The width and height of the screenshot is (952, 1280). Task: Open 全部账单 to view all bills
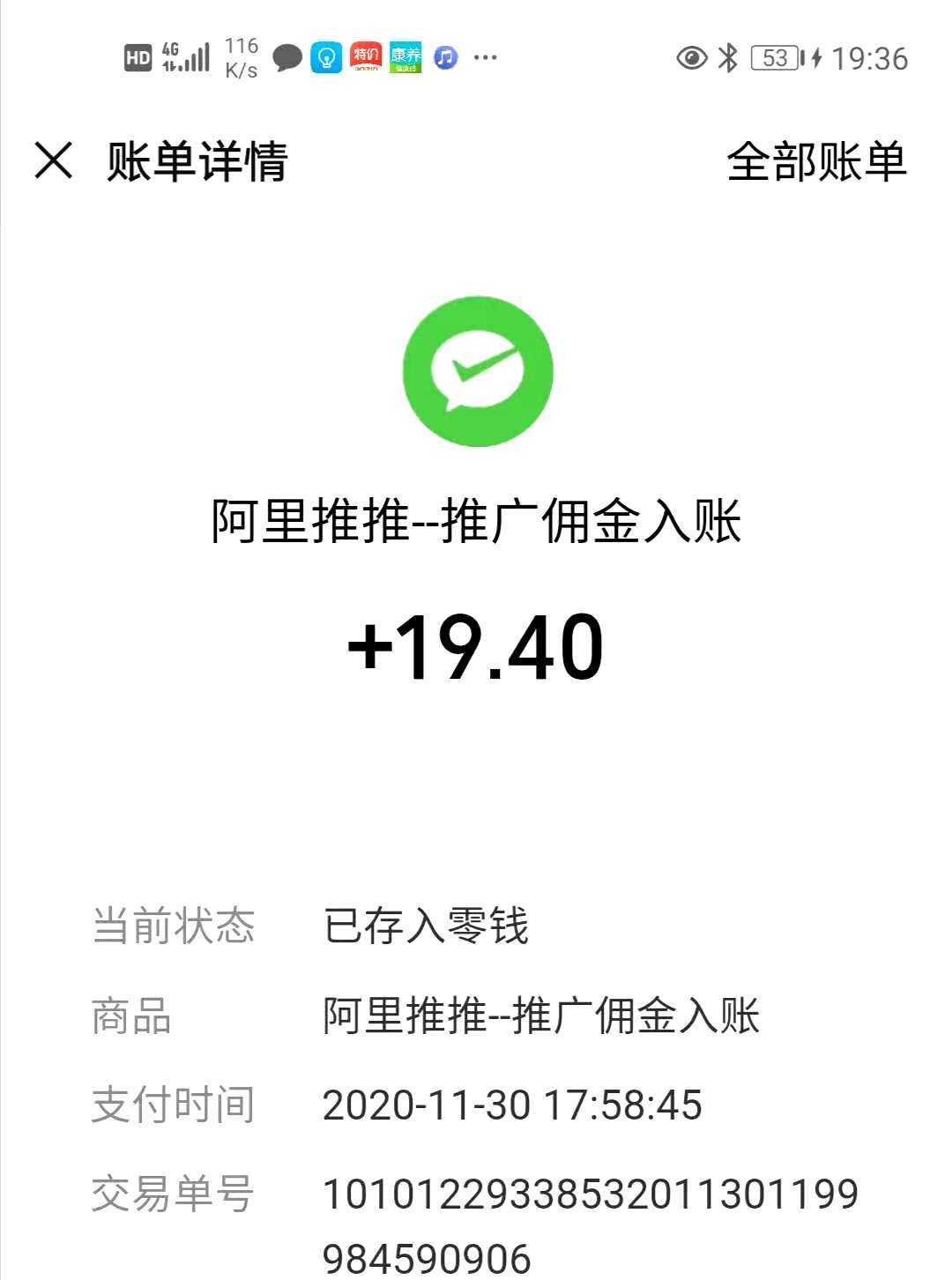(x=815, y=160)
